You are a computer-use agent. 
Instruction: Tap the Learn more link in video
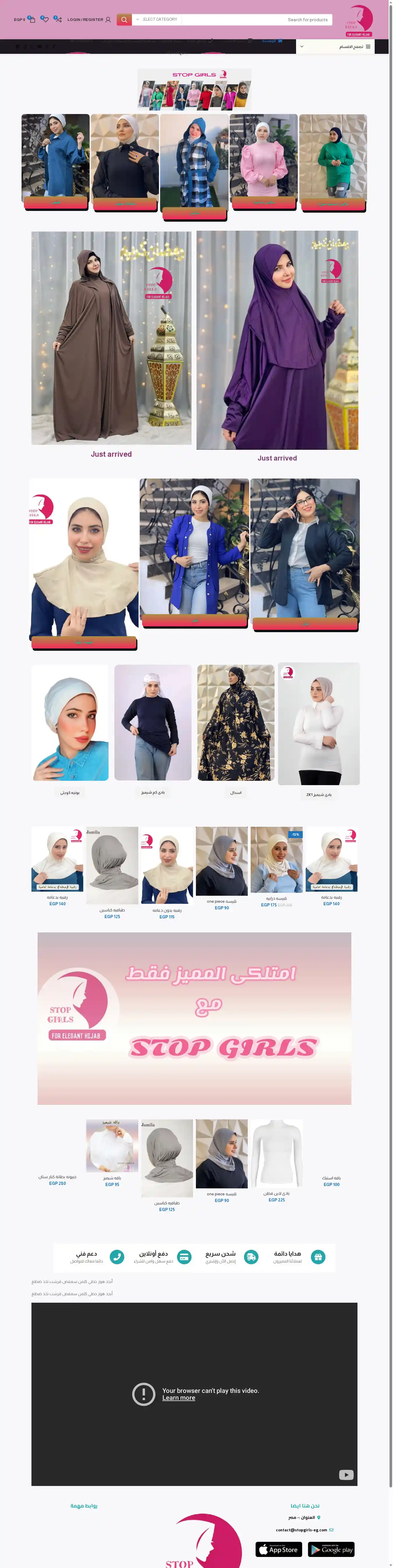(x=178, y=1398)
